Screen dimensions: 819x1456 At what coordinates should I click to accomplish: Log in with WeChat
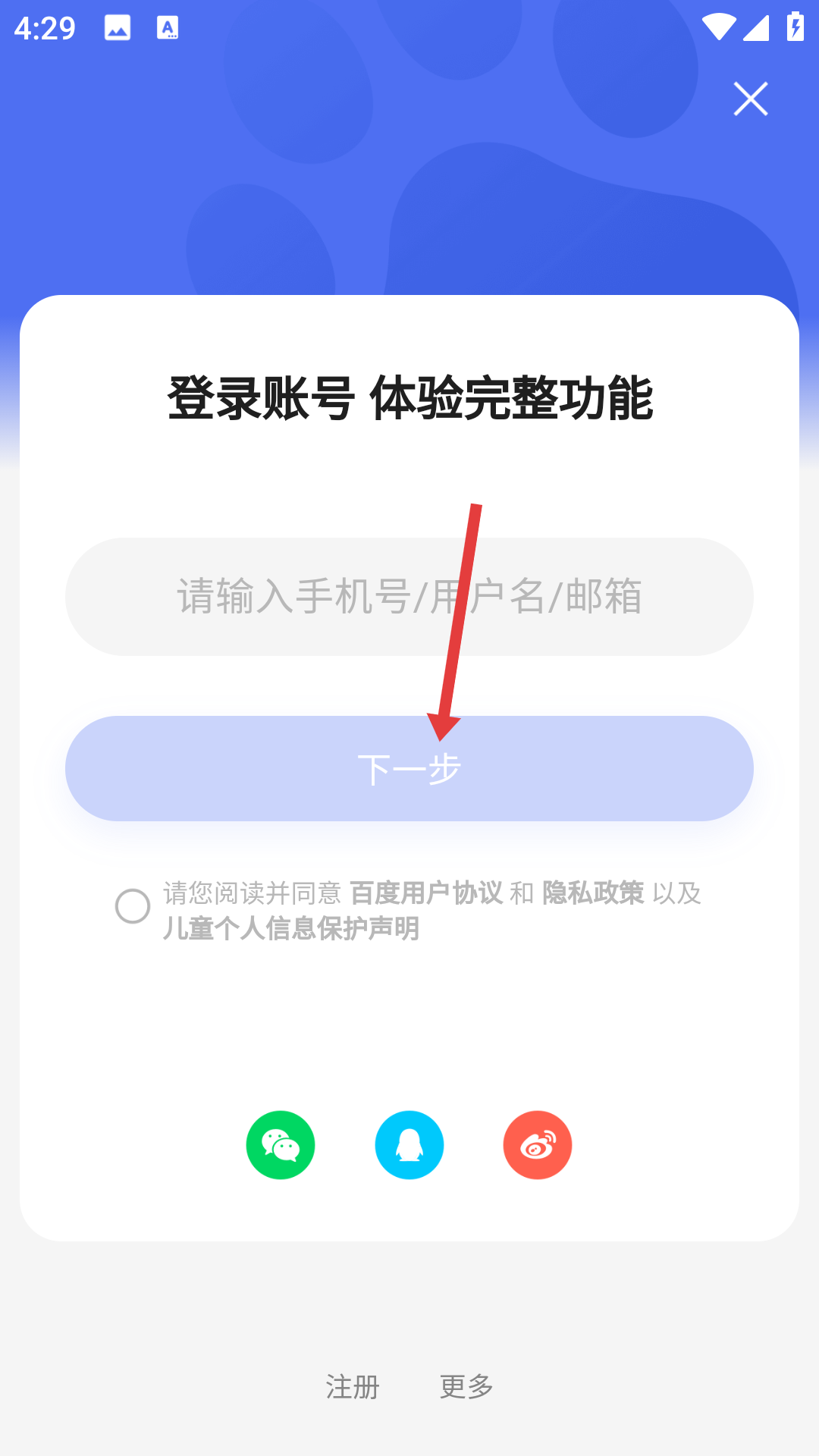pos(281,1145)
